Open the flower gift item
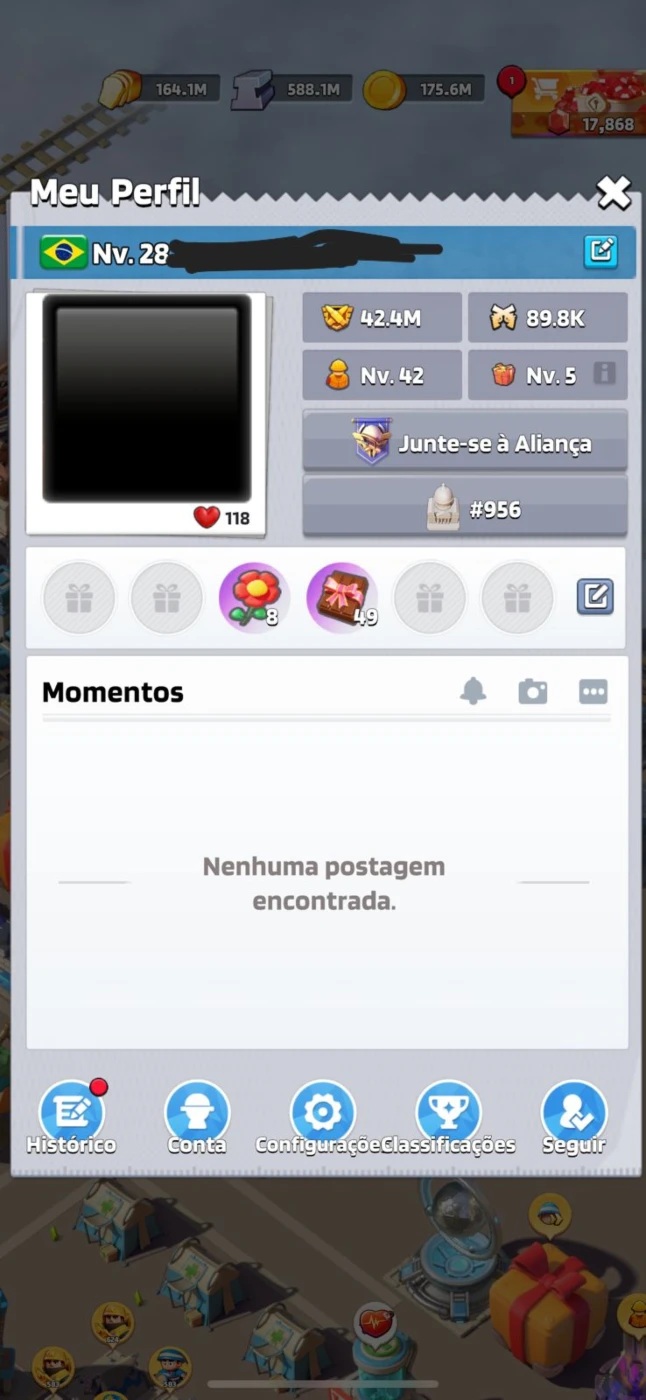This screenshot has height=1400, width=646. (254, 598)
